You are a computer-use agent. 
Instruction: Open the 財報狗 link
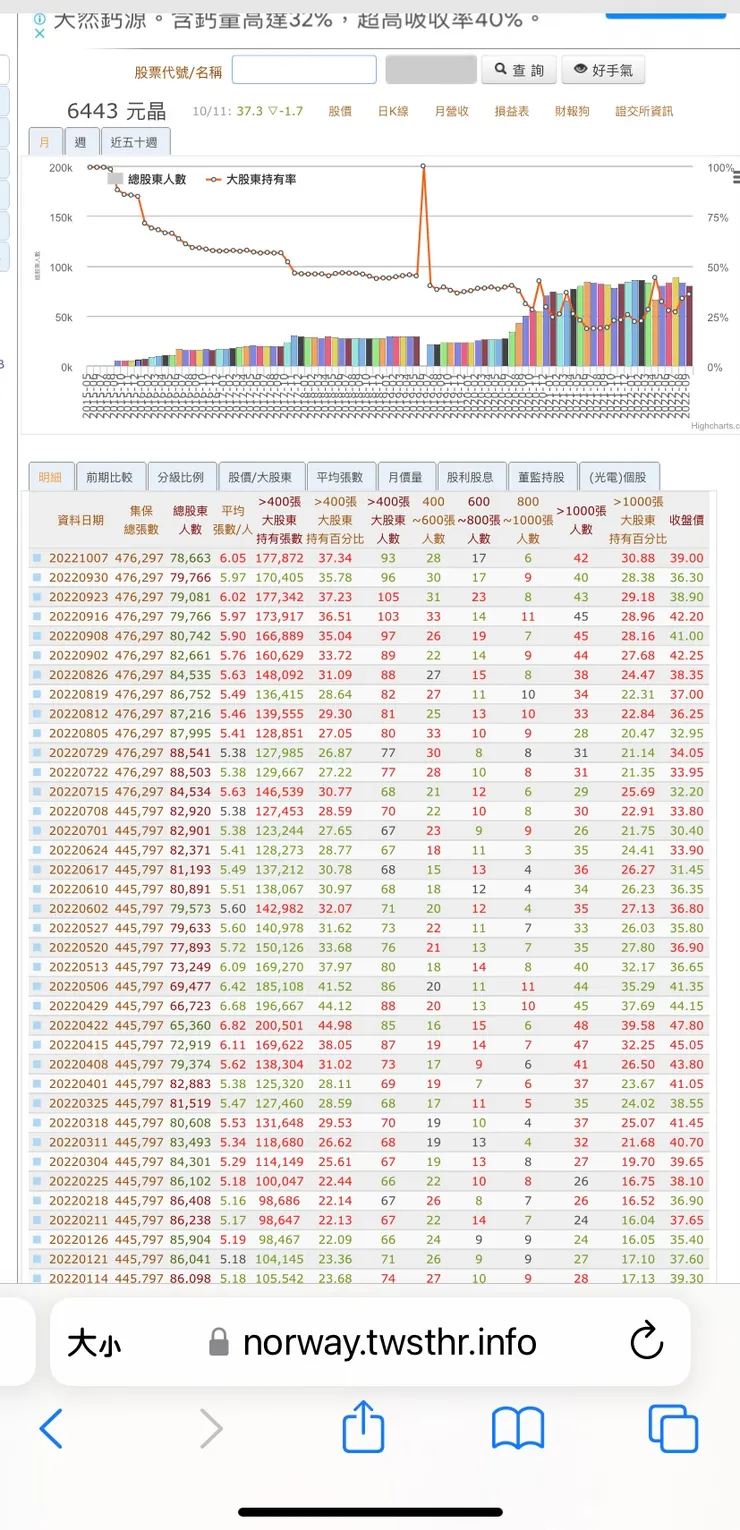tap(572, 111)
